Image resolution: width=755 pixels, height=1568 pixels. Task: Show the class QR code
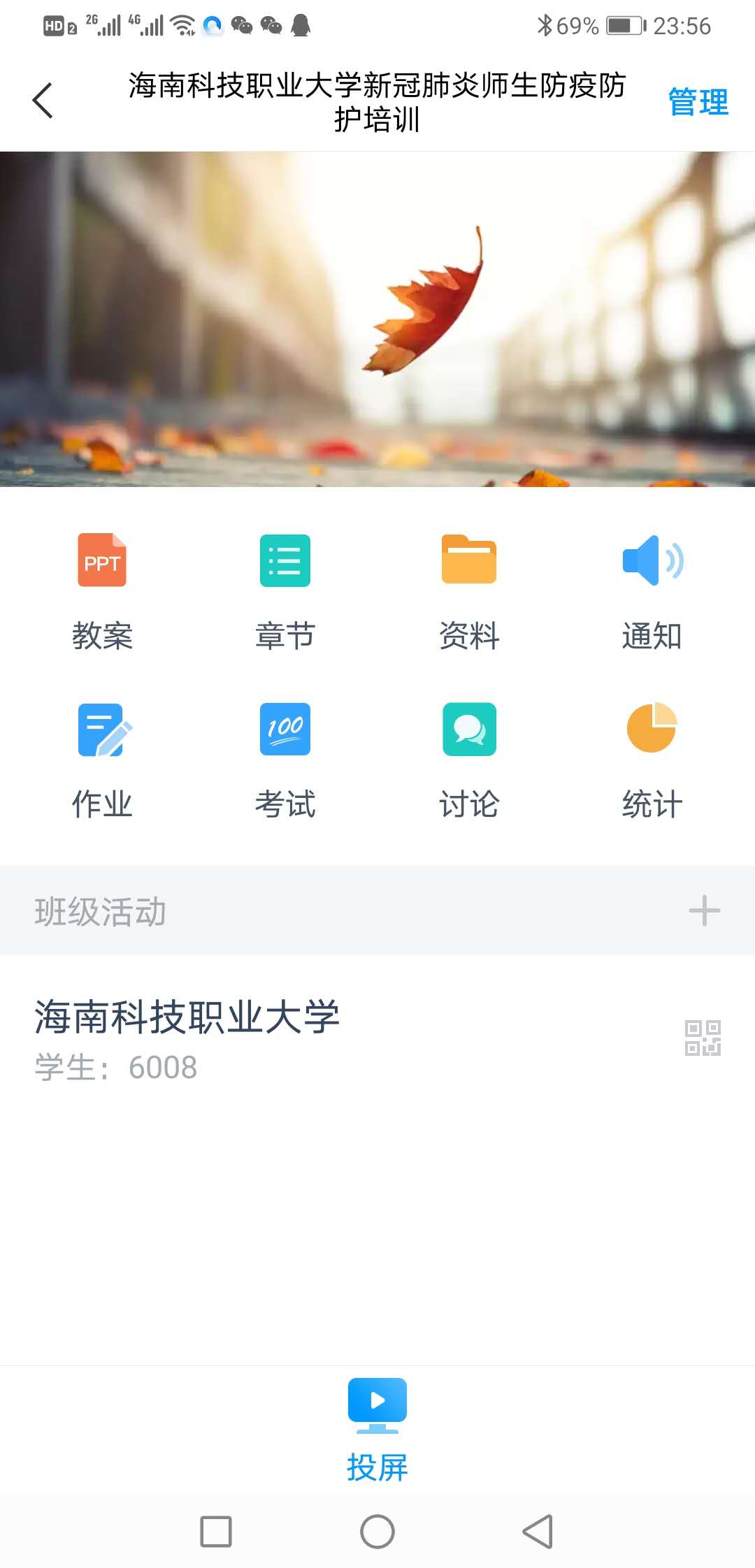coord(703,1038)
